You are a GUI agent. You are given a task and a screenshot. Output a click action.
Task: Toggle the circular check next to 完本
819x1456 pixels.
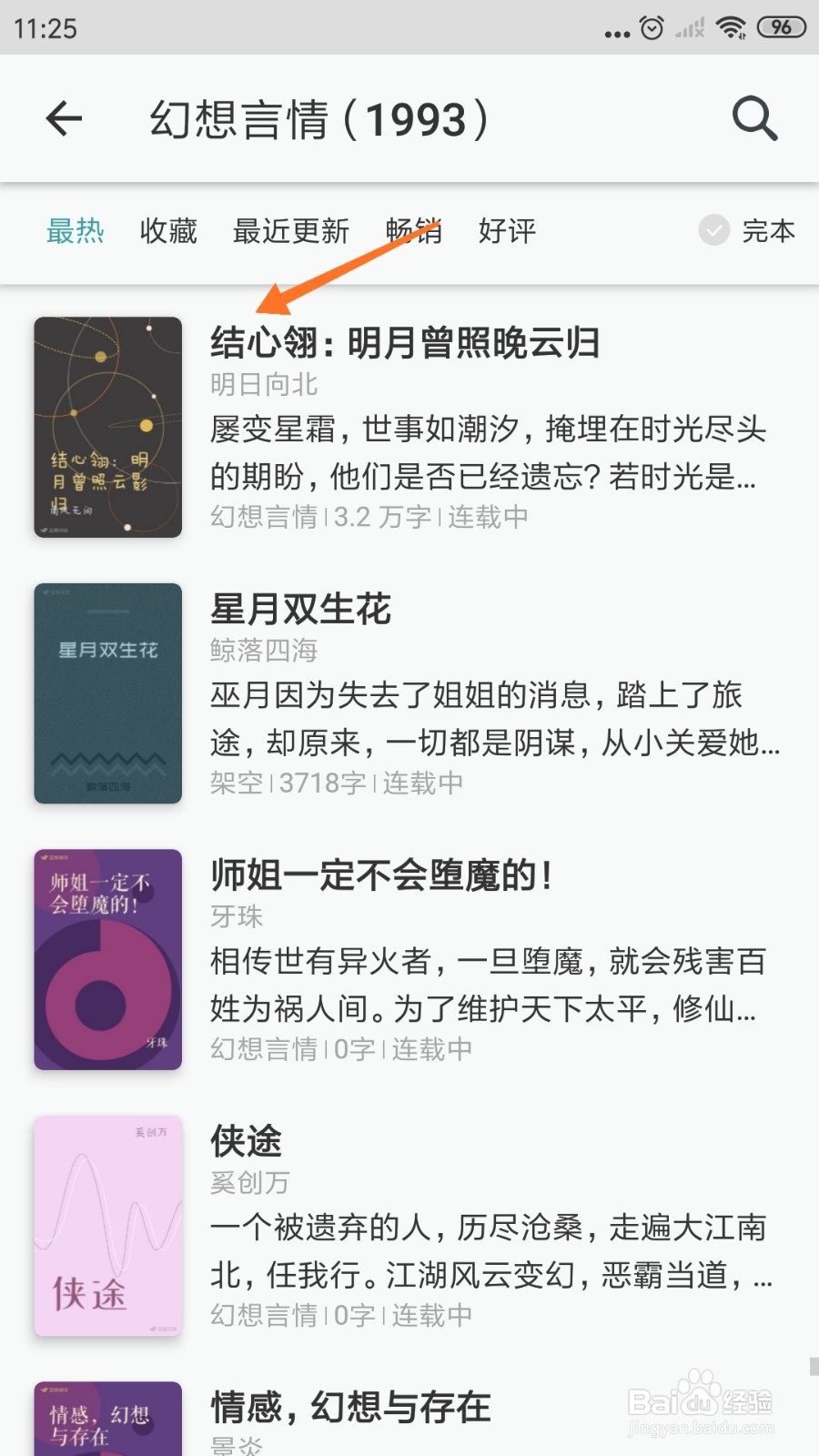[x=713, y=232]
